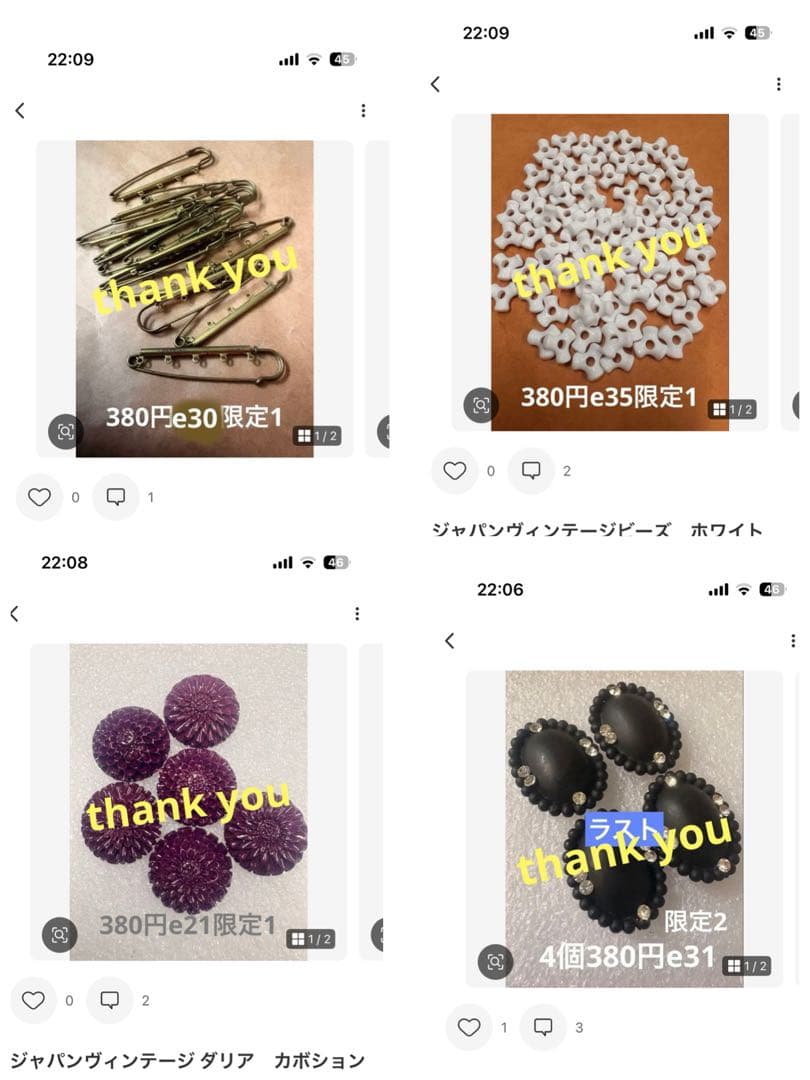Tap the image search lens on the white beads photo
This screenshot has height=1080, width=810.
(480, 406)
